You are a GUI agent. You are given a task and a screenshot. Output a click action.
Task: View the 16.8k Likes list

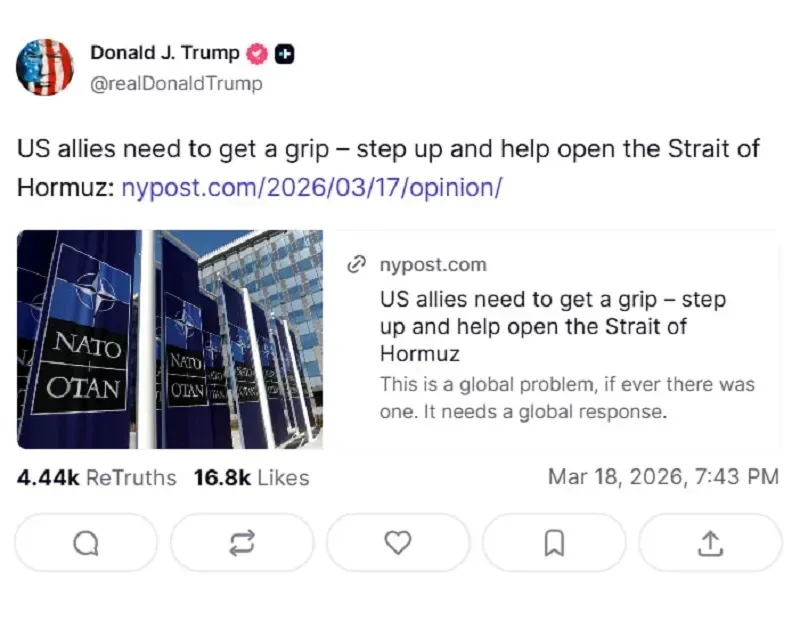(251, 478)
